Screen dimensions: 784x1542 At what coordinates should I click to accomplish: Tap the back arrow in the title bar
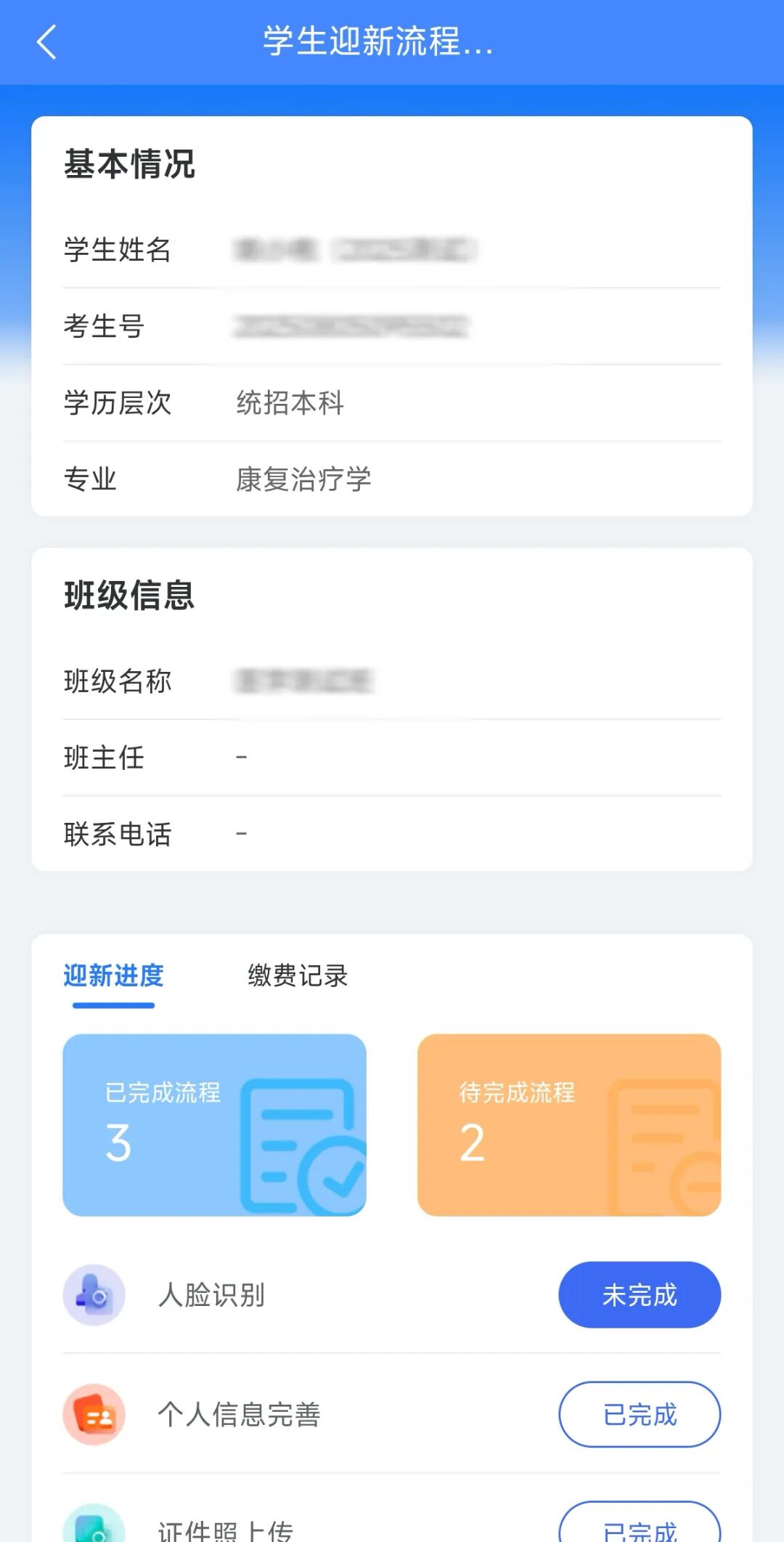(x=46, y=42)
